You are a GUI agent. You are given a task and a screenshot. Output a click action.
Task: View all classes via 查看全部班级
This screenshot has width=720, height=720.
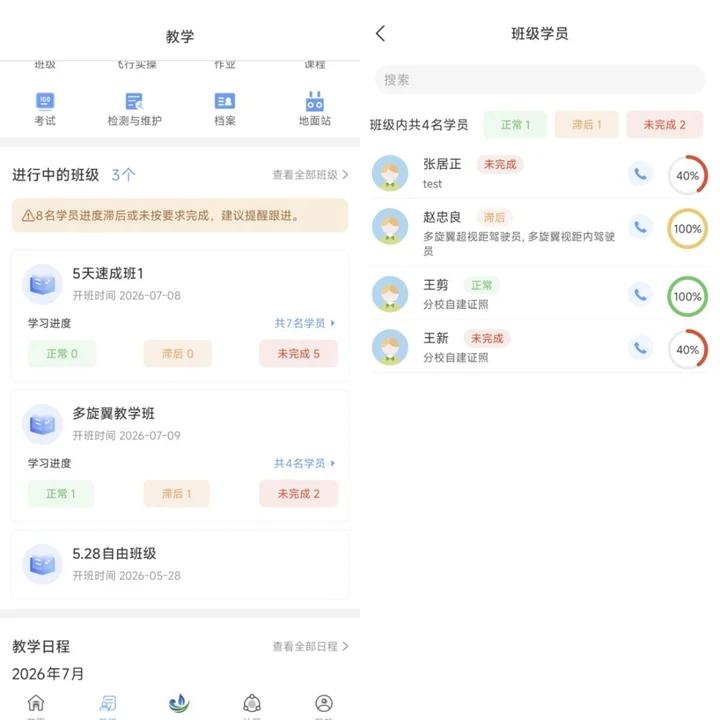310,175
